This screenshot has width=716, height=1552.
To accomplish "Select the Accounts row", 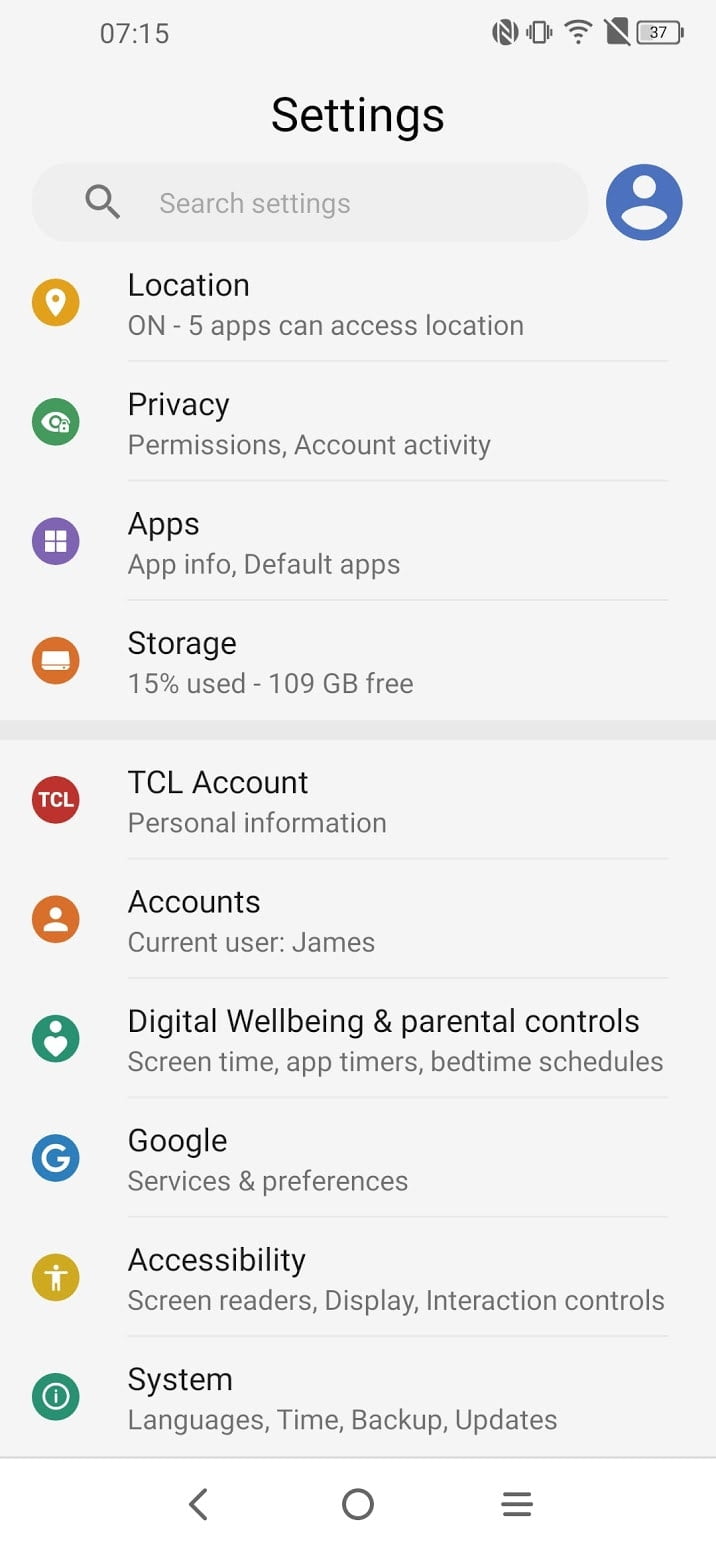I will click(358, 920).
